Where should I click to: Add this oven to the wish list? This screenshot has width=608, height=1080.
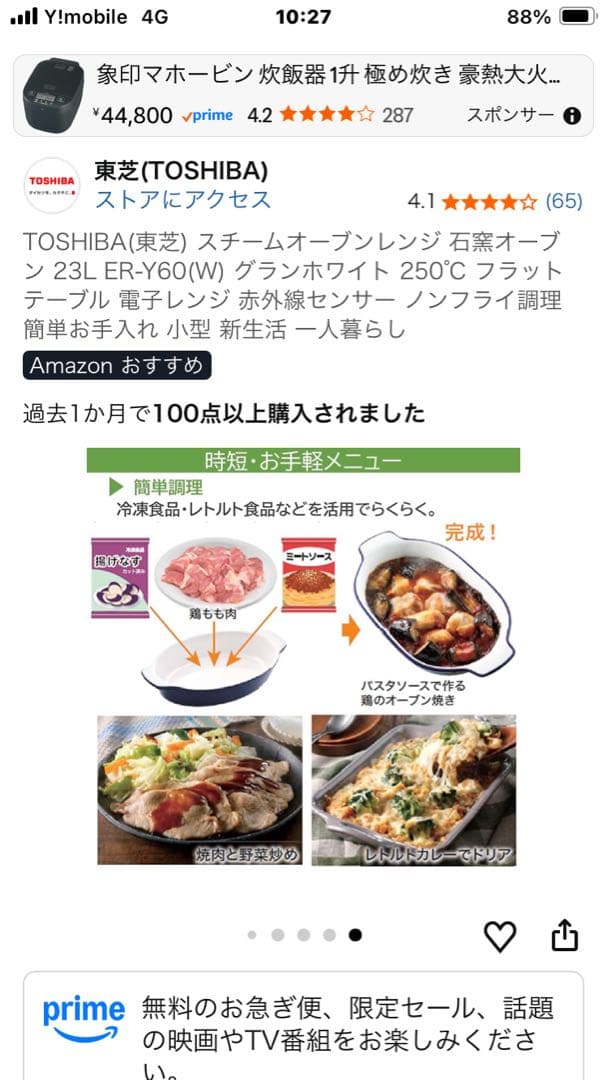(500, 936)
